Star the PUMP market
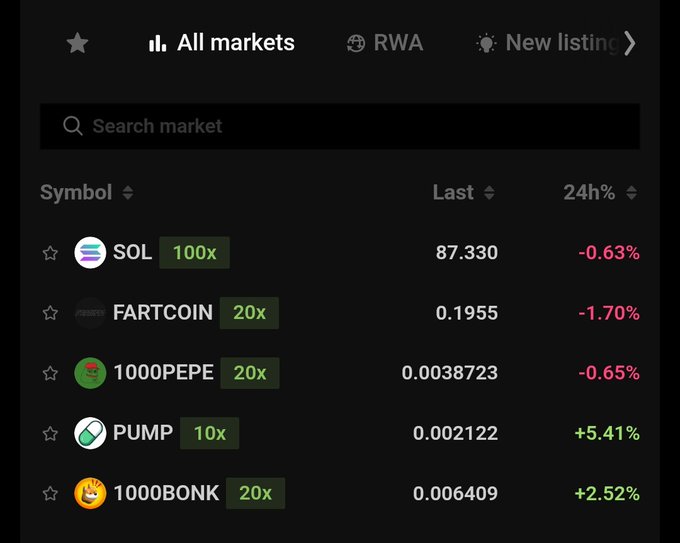This screenshot has width=680, height=543. (x=50, y=433)
